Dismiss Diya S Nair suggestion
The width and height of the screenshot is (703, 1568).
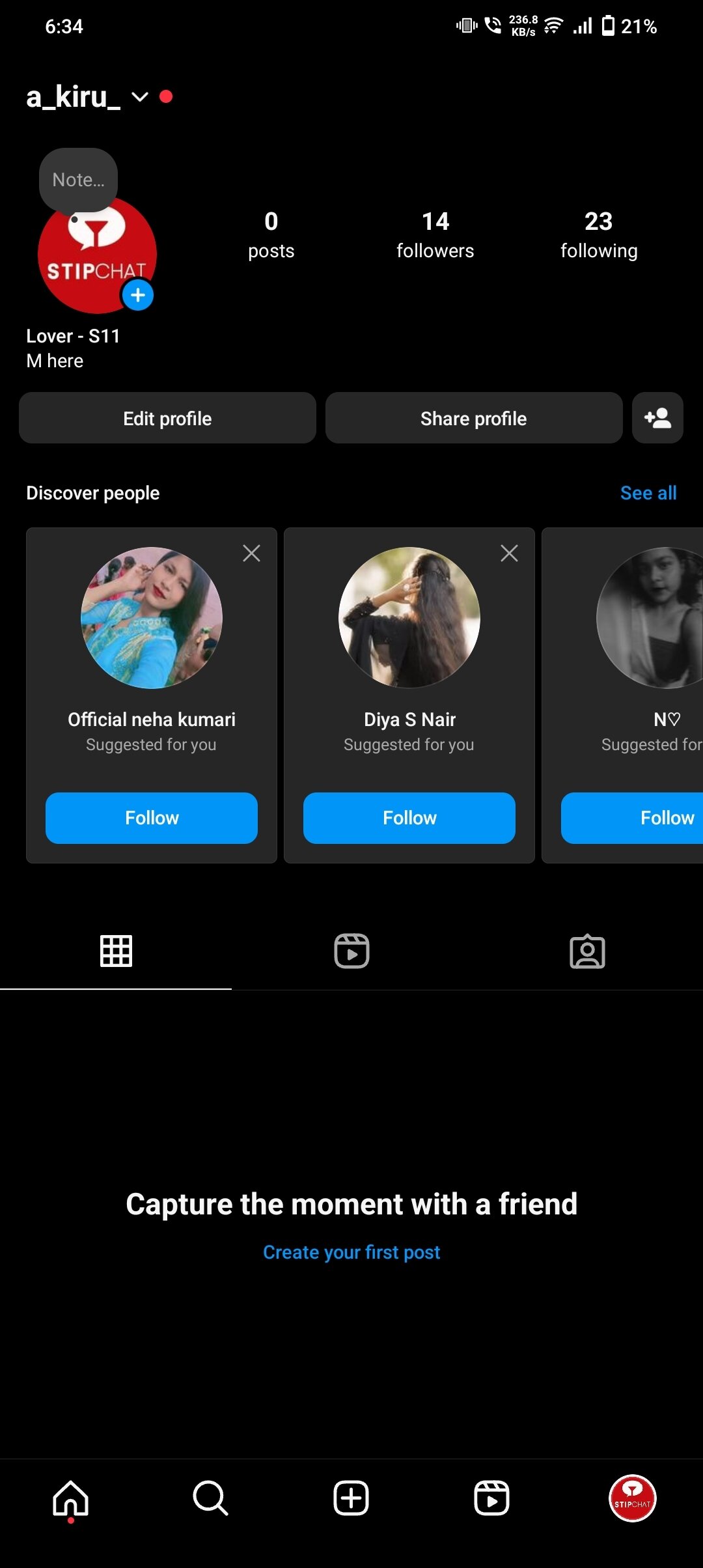point(509,553)
